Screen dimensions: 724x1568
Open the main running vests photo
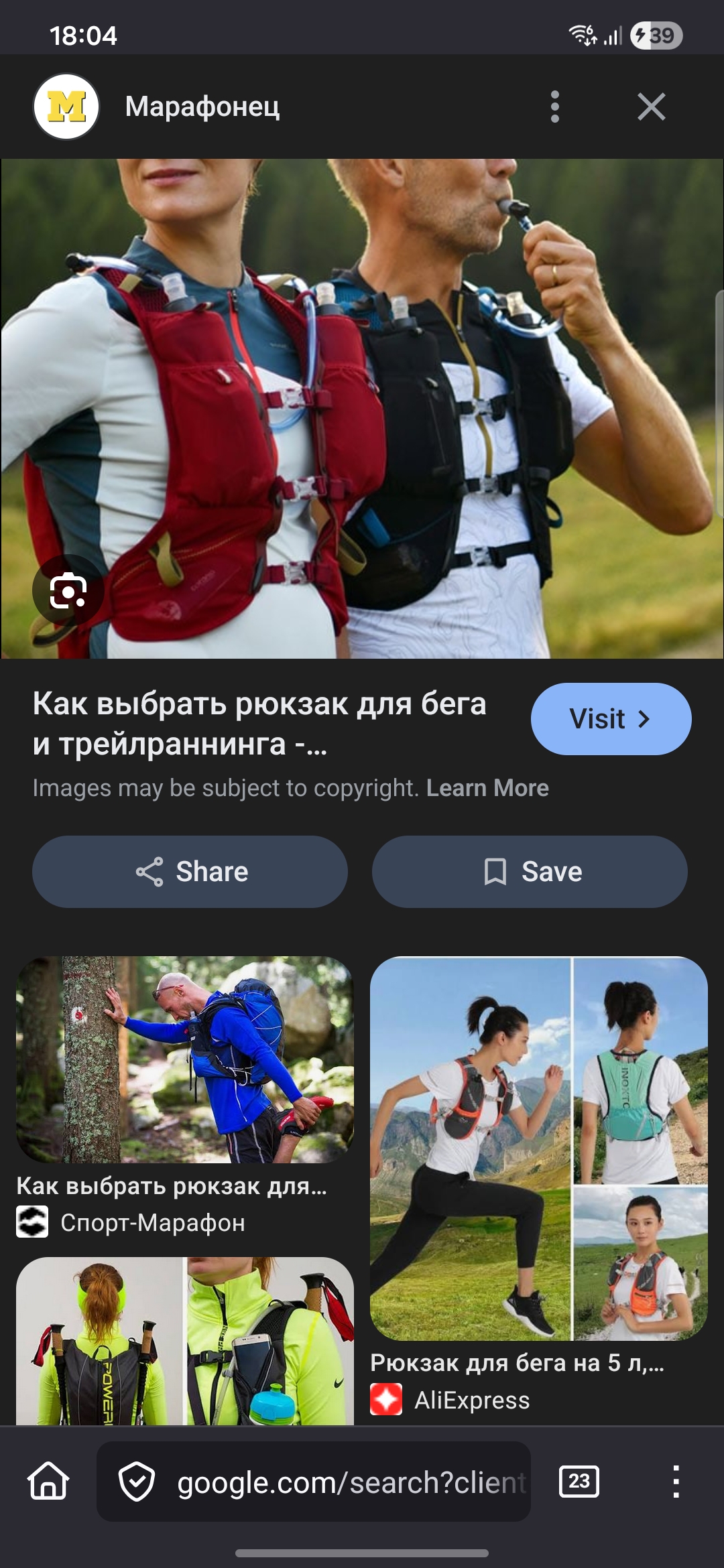362,409
